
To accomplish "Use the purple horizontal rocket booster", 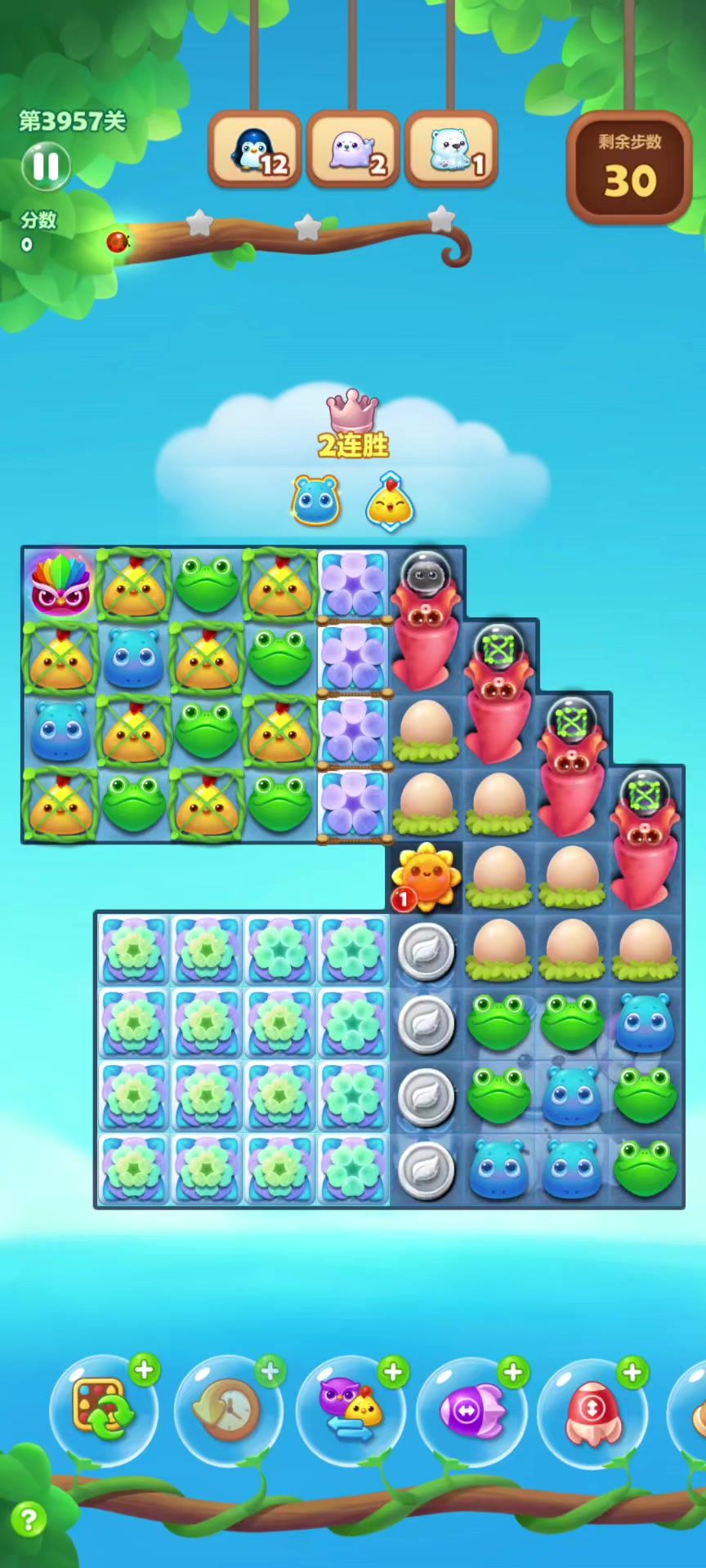I will click(x=472, y=1410).
